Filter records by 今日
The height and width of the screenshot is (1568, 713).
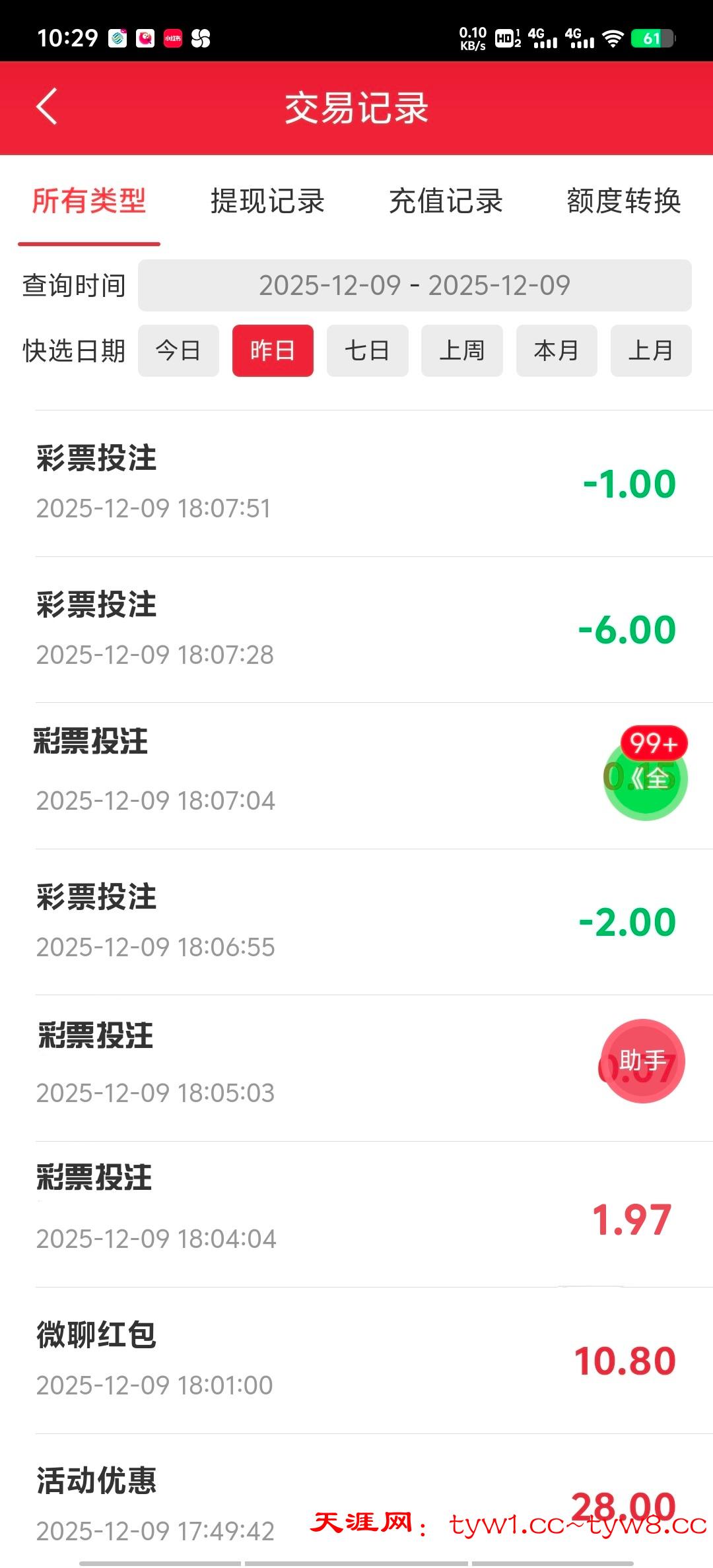coord(178,350)
